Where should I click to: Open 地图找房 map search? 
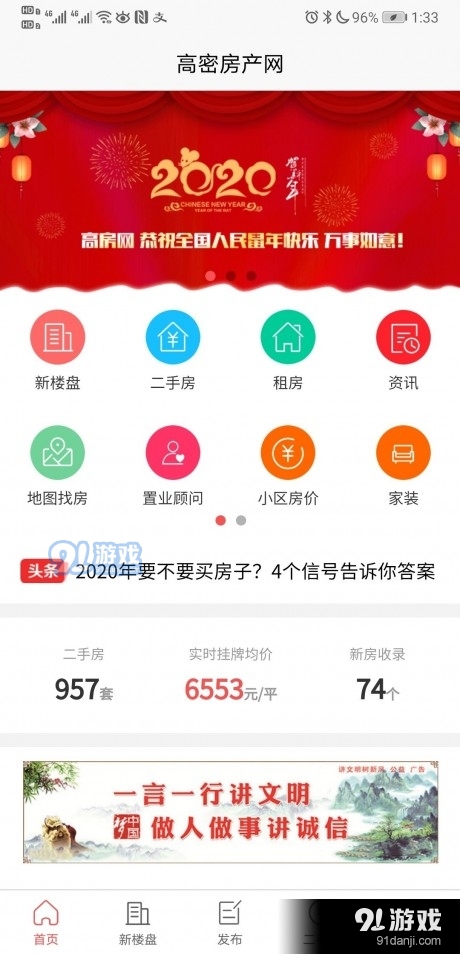(58, 465)
